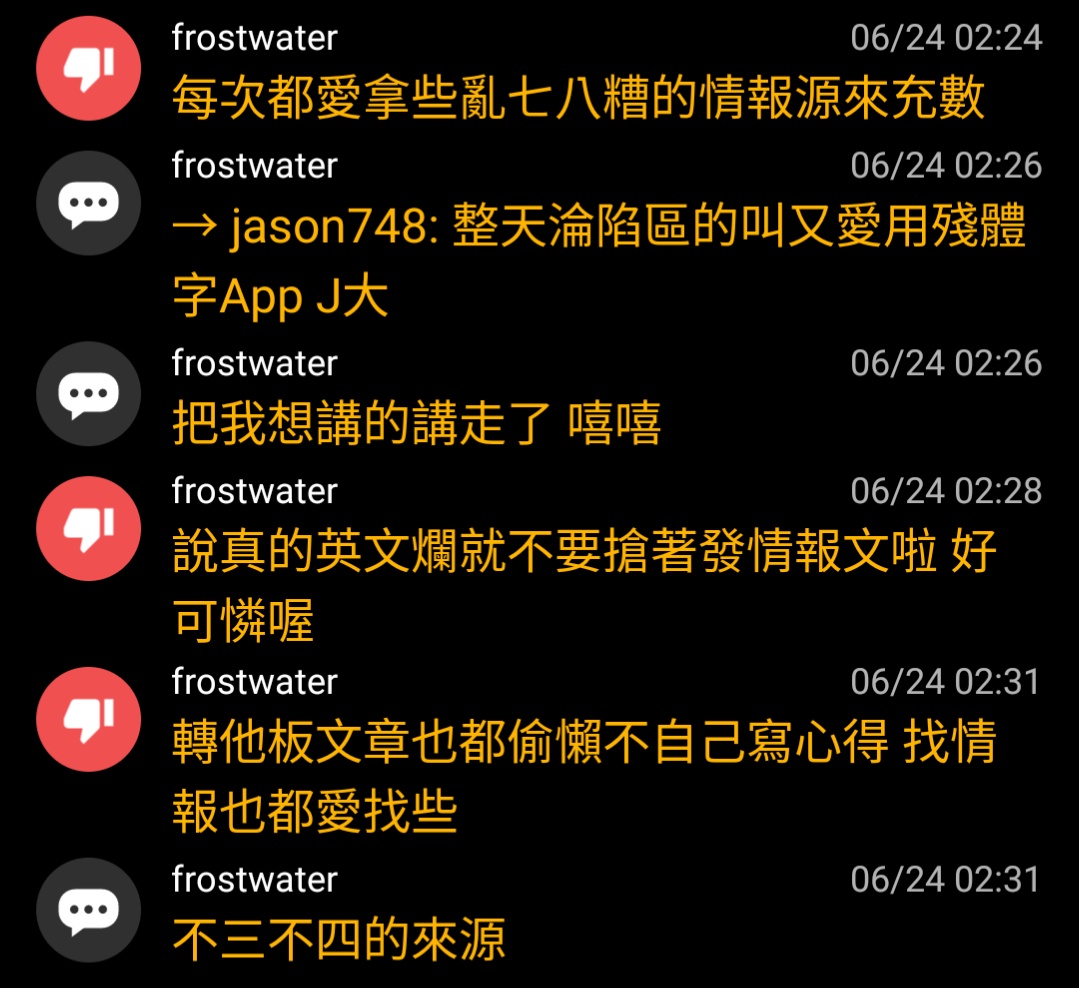The image size is (1079, 988).
Task: Open the comment 不三不四的來源
Action: point(338,939)
